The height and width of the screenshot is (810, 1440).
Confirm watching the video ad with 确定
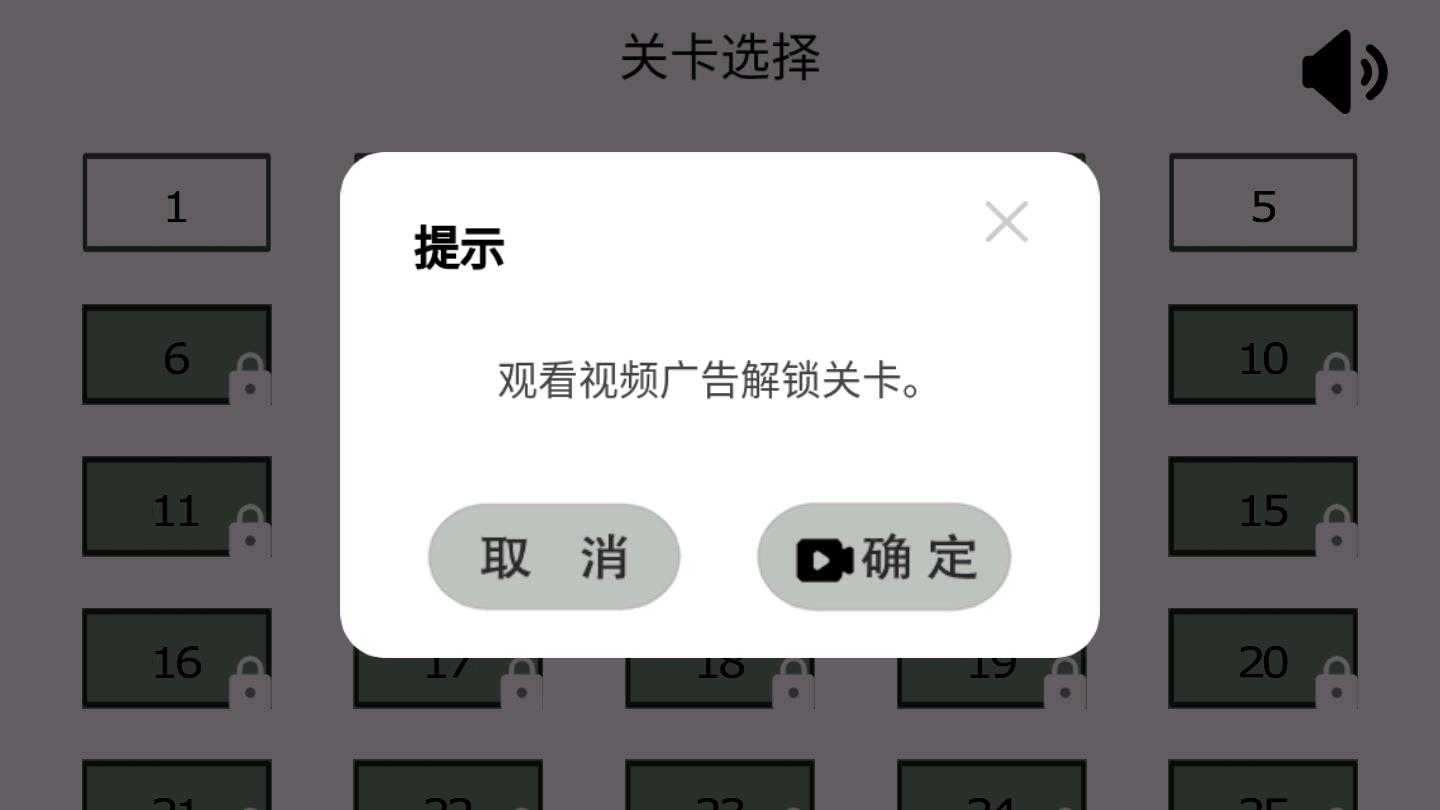(884, 557)
